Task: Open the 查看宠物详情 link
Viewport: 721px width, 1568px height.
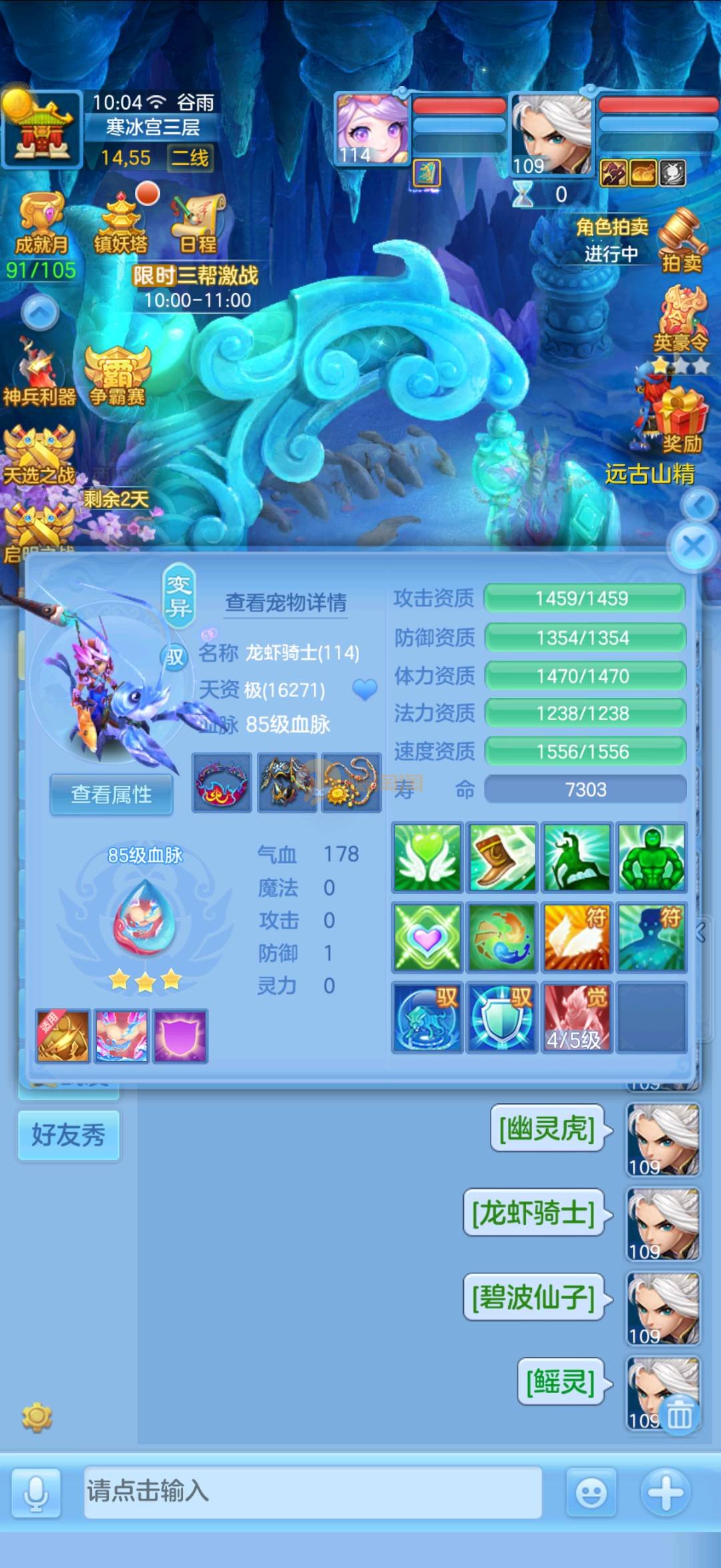Action: pyautogui.click(x=286, y=602)
